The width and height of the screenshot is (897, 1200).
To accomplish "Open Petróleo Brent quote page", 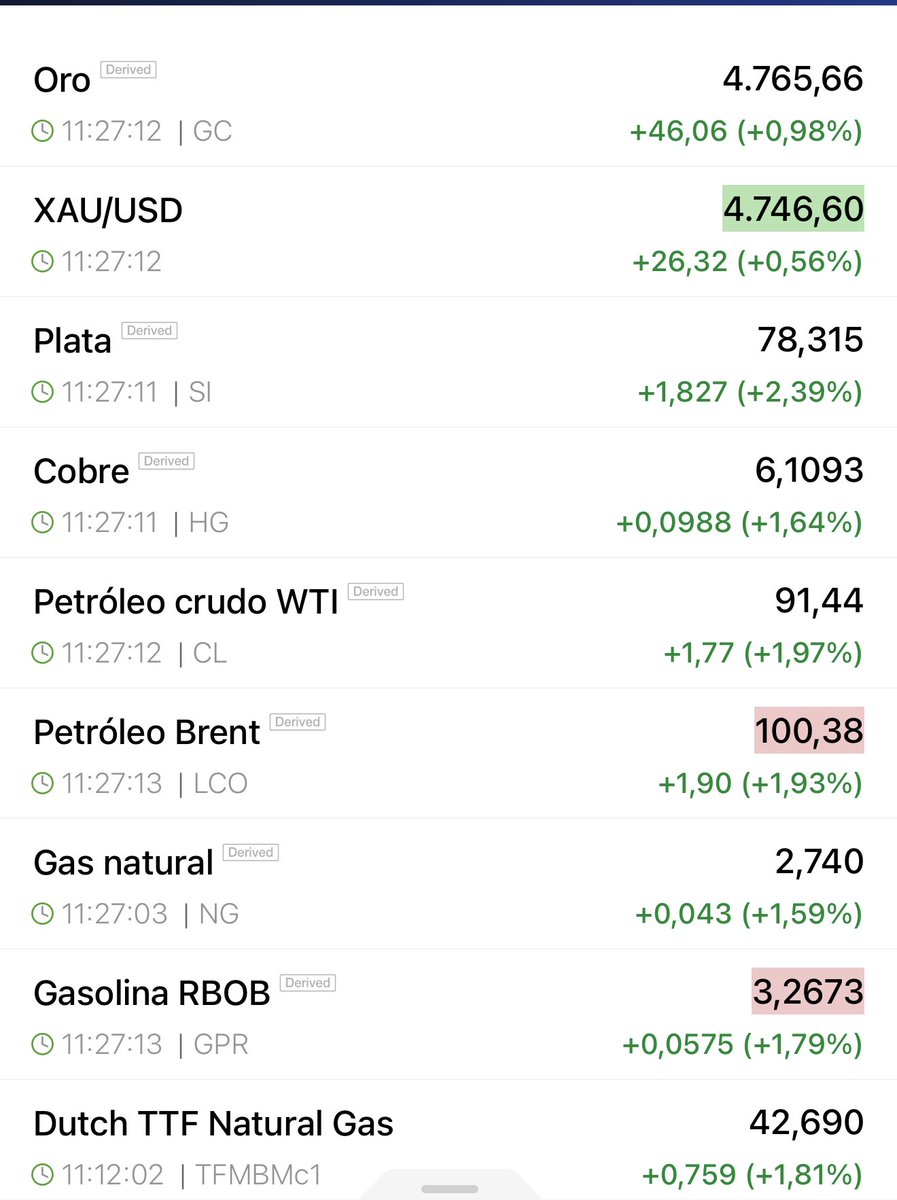I will (147, 732).
